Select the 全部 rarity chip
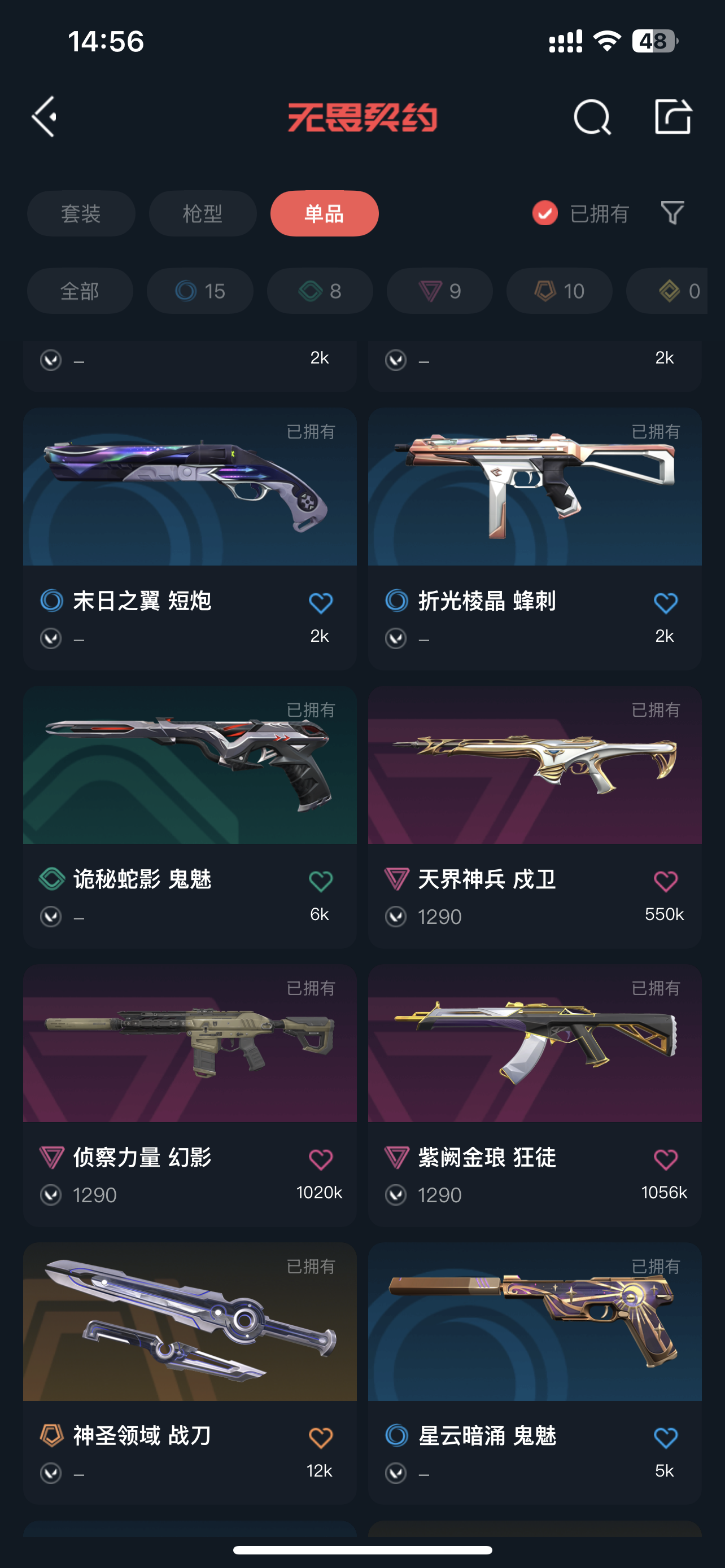This screenshot has width=725, height=1568. point(80,291)
